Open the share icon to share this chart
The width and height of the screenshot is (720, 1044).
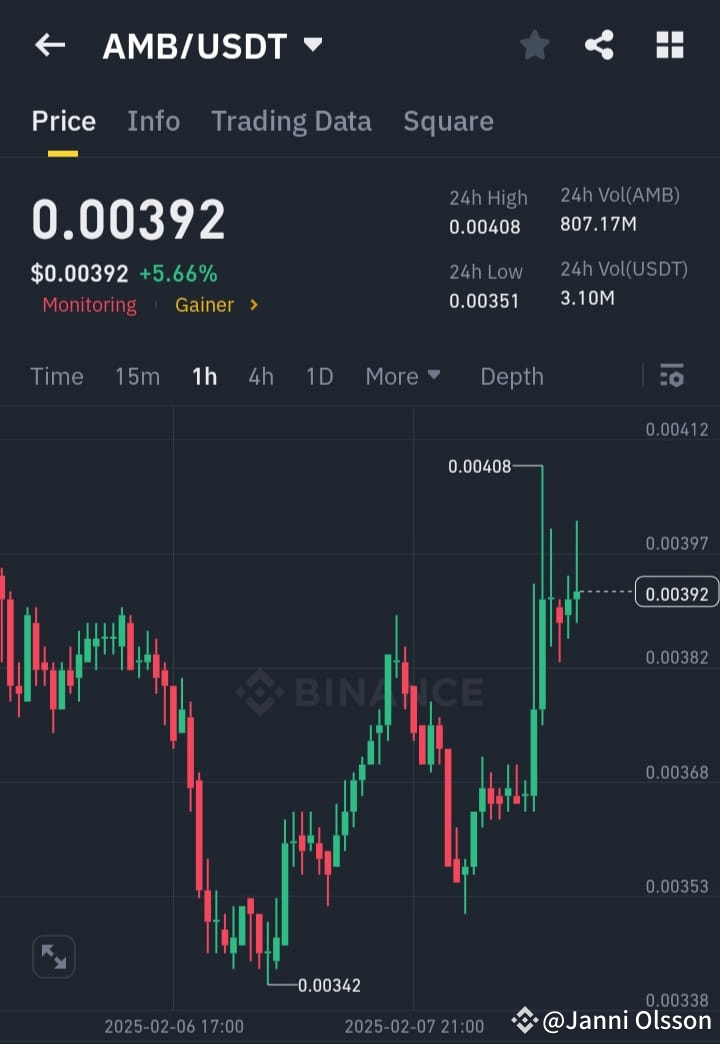click(x=599, y=44)
